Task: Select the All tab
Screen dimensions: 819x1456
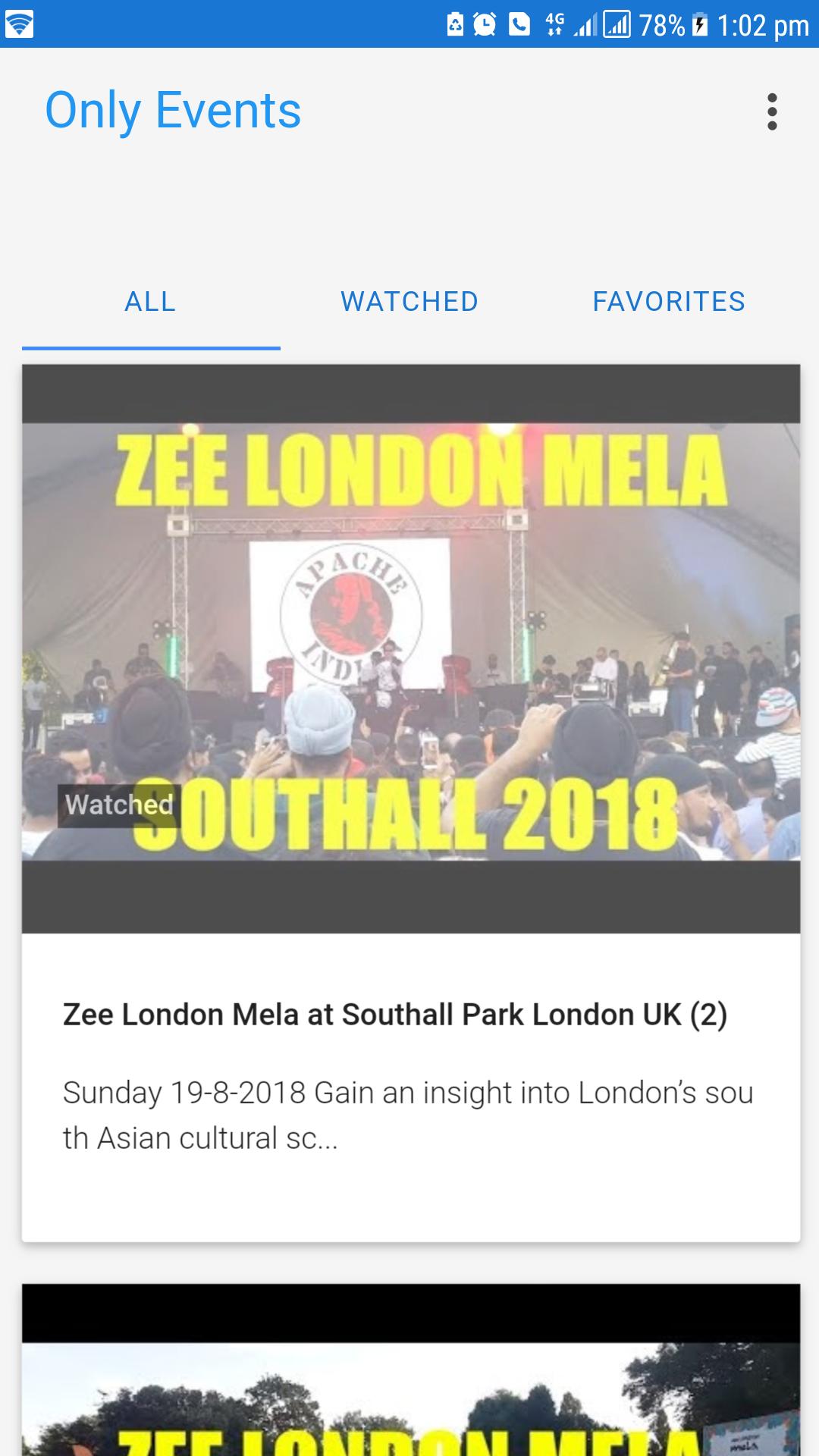Action: 151,302
